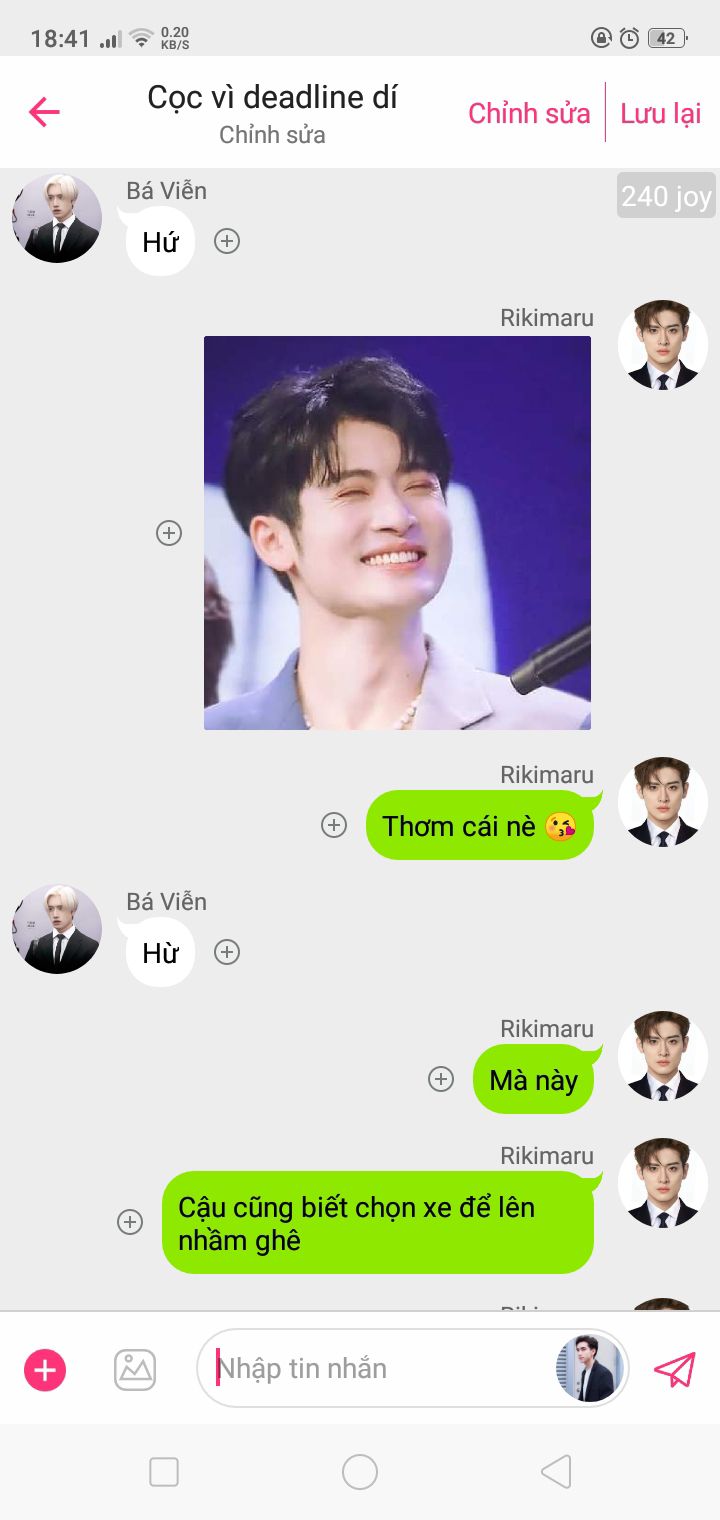Send the message with the paper plane icon
This screenshot has height=1520, width=720.
click(x=674, y=1369)
